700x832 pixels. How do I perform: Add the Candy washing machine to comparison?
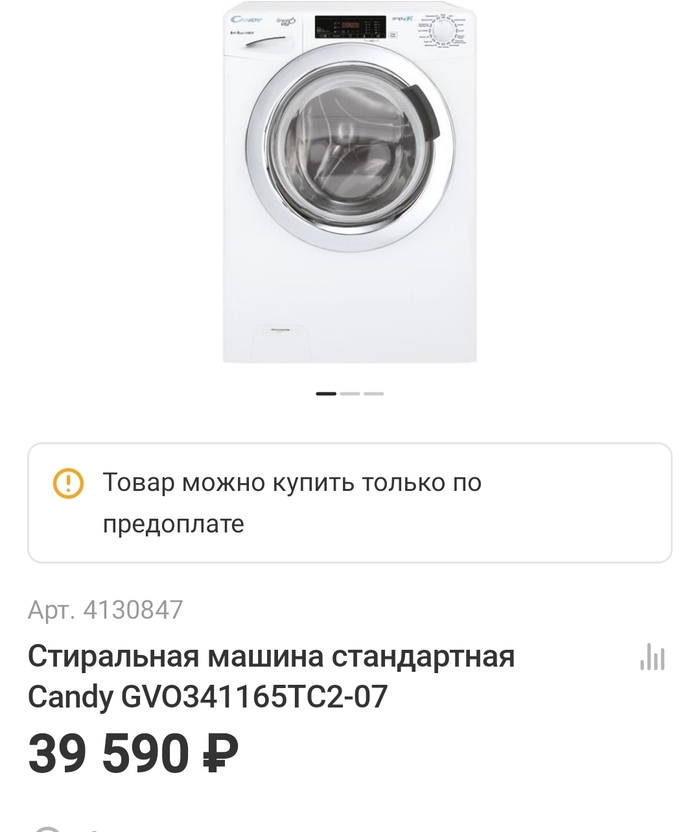[652, 658]
